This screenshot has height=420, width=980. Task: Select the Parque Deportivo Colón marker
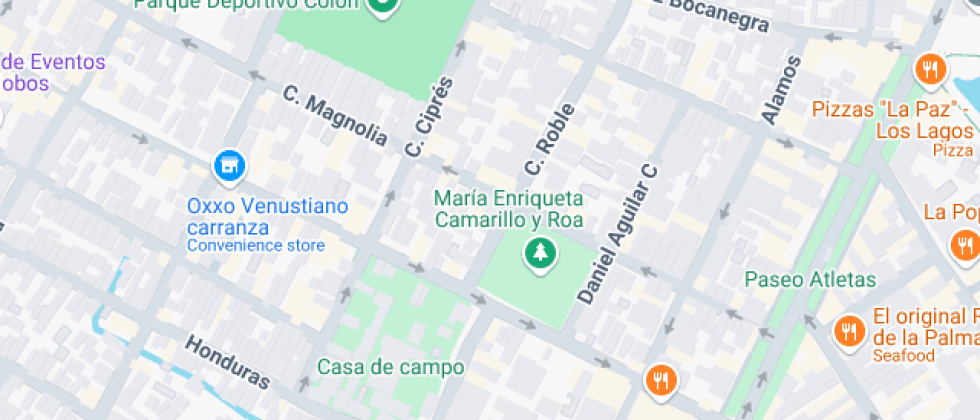click(x=381, y=6)
